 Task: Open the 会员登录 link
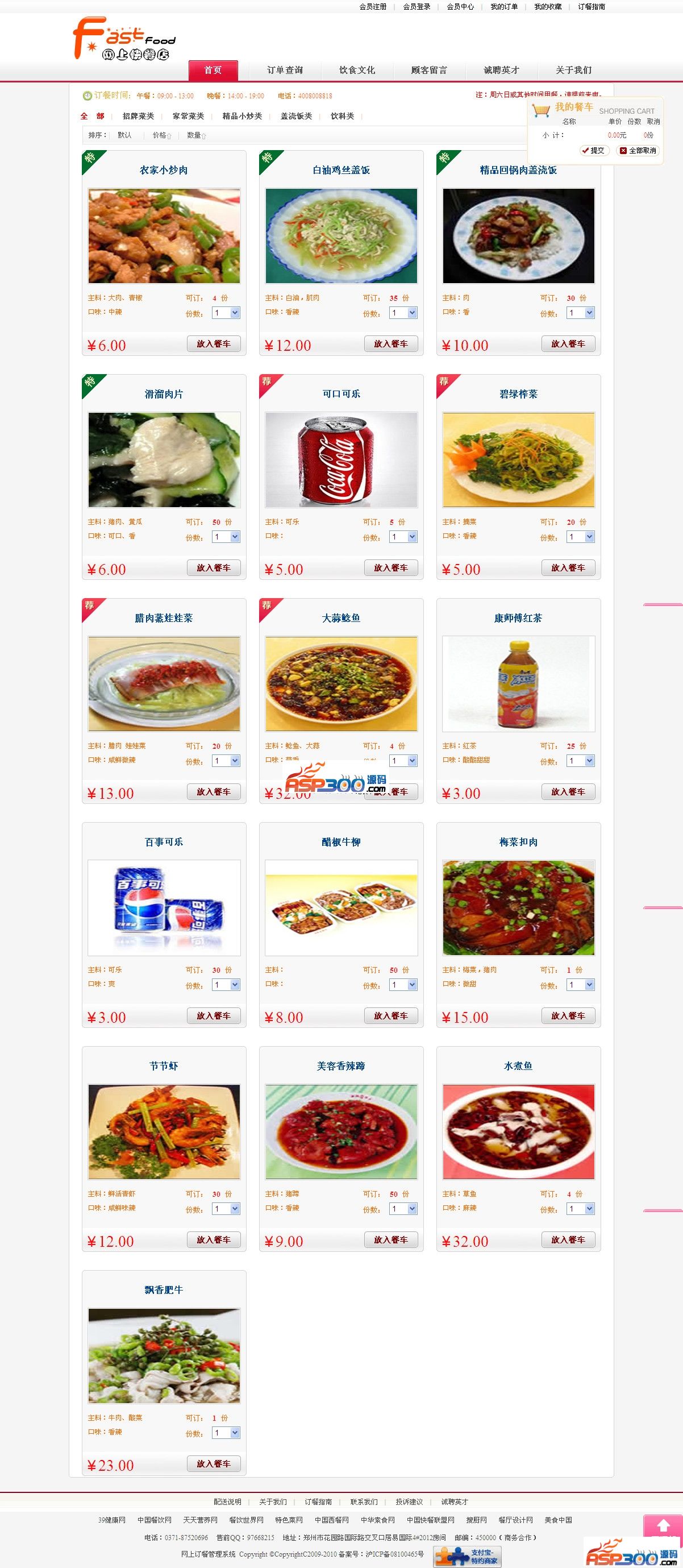(x=417, y=7)
